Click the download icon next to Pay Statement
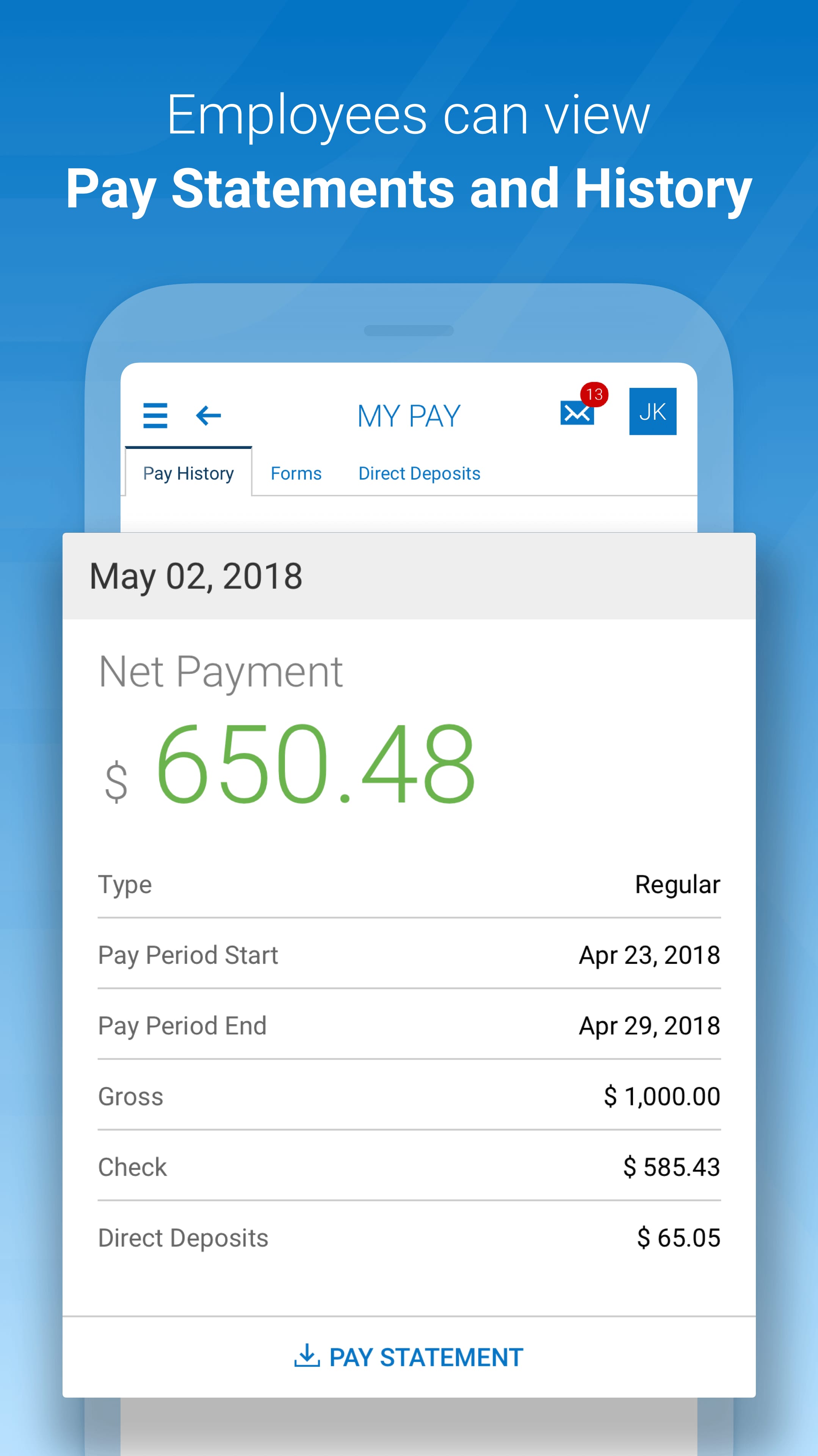The width and height of the screenshot is (818, 1456). pos(309,1358)
